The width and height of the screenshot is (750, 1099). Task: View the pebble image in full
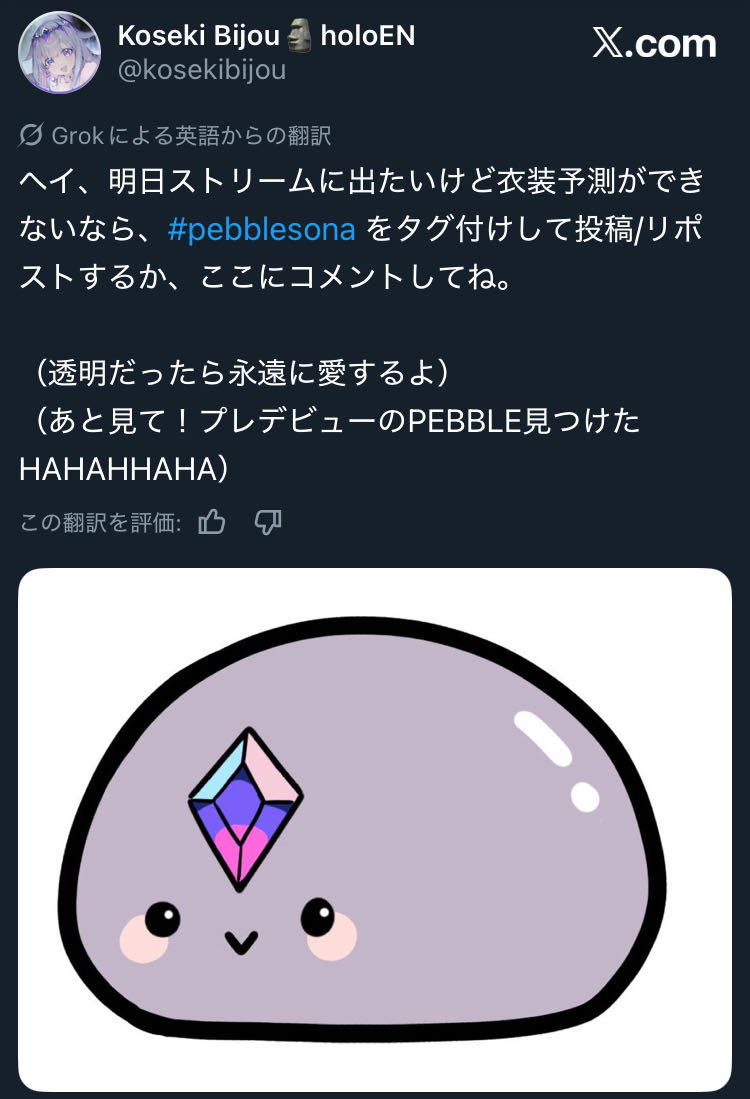(x=375, y=829)
